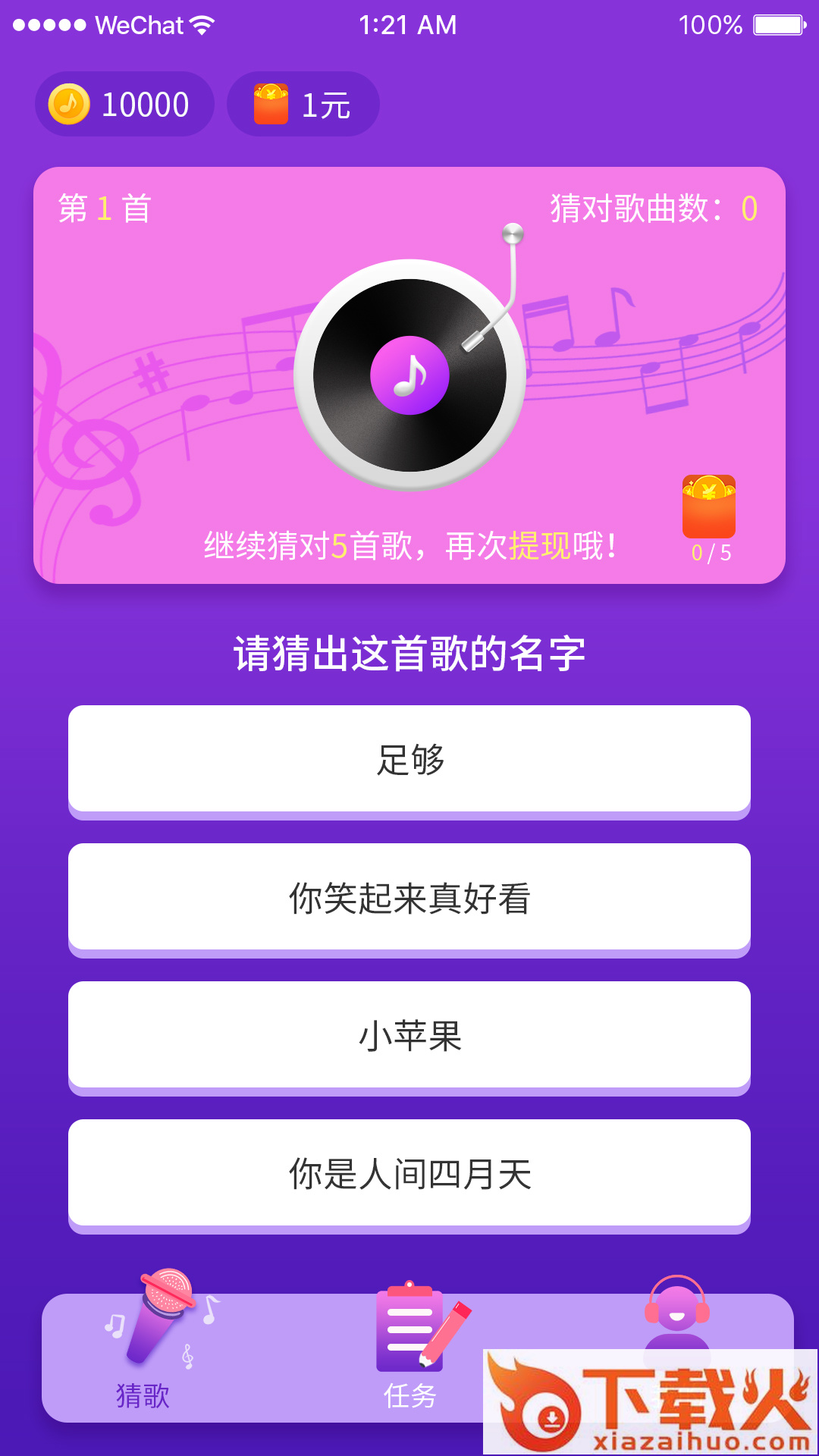Open the 10000 gold coin balance

click(x=124, y=105)
